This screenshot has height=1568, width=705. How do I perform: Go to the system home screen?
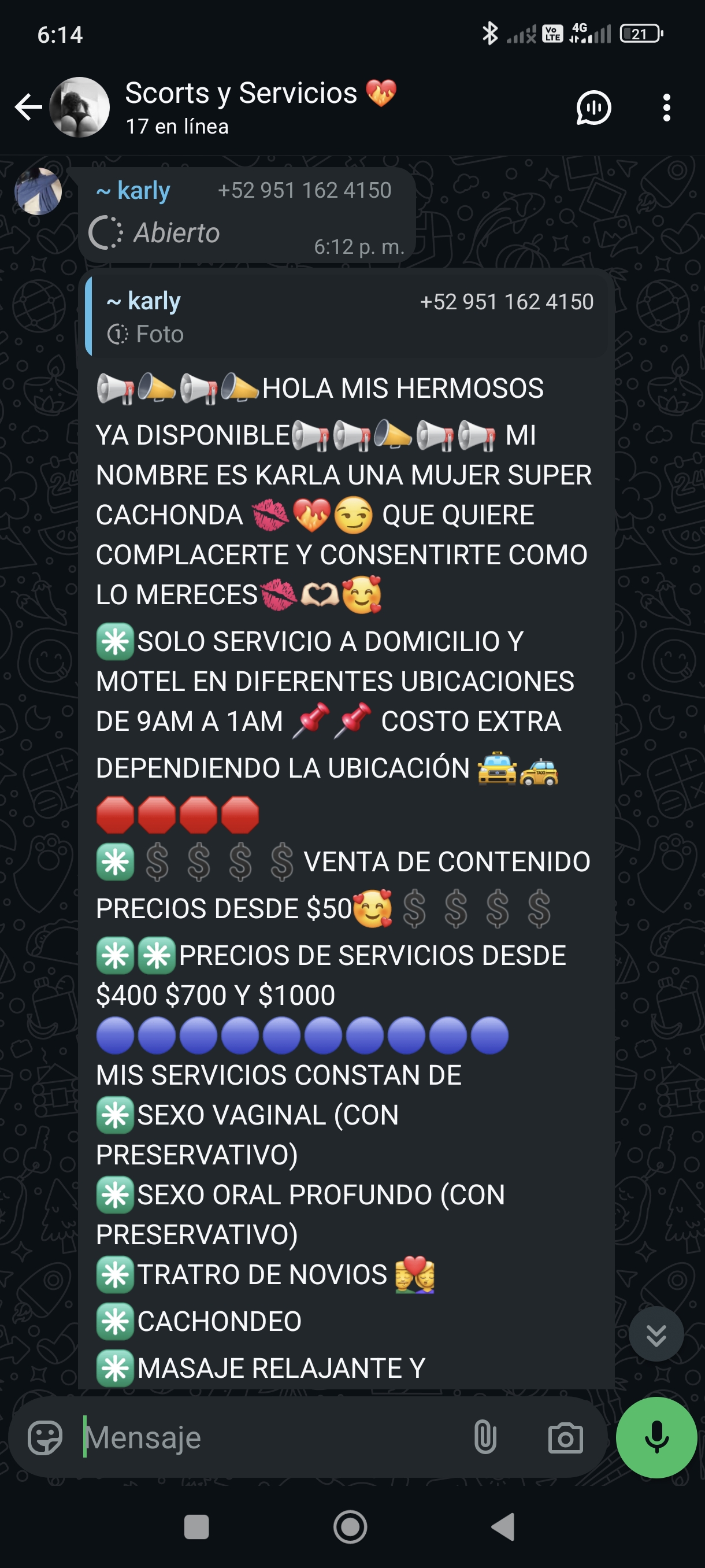tap(350, 1527)
